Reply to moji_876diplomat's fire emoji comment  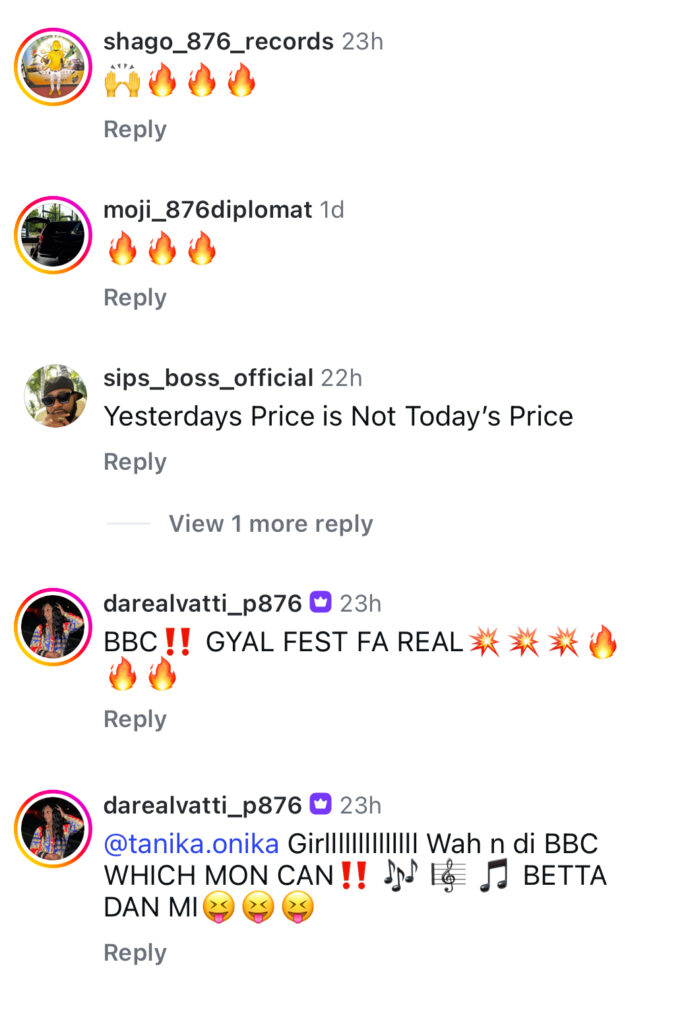tap(135, 297)
